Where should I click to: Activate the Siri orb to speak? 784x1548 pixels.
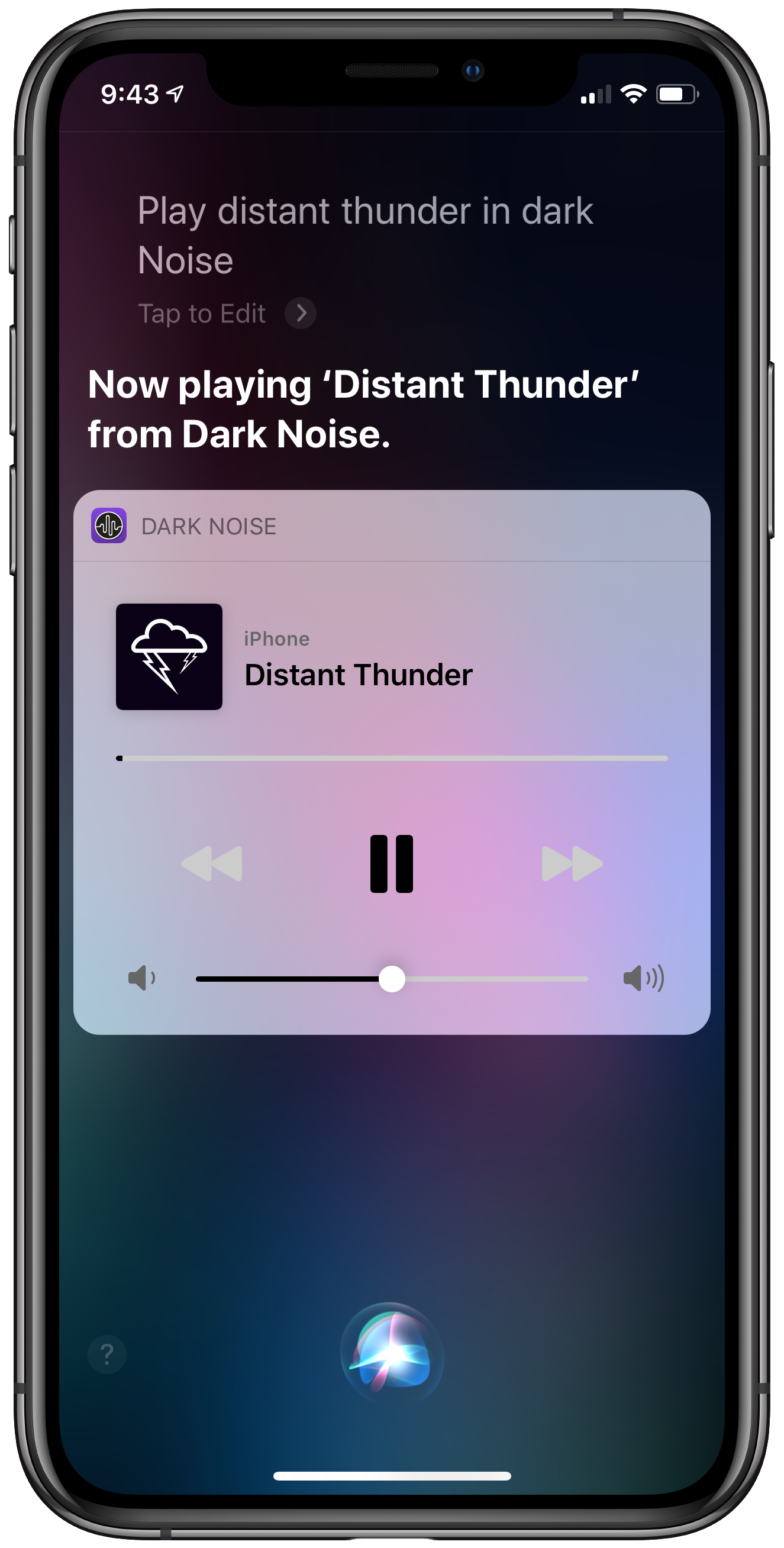pyautogui.click(x=392, y=1354)
